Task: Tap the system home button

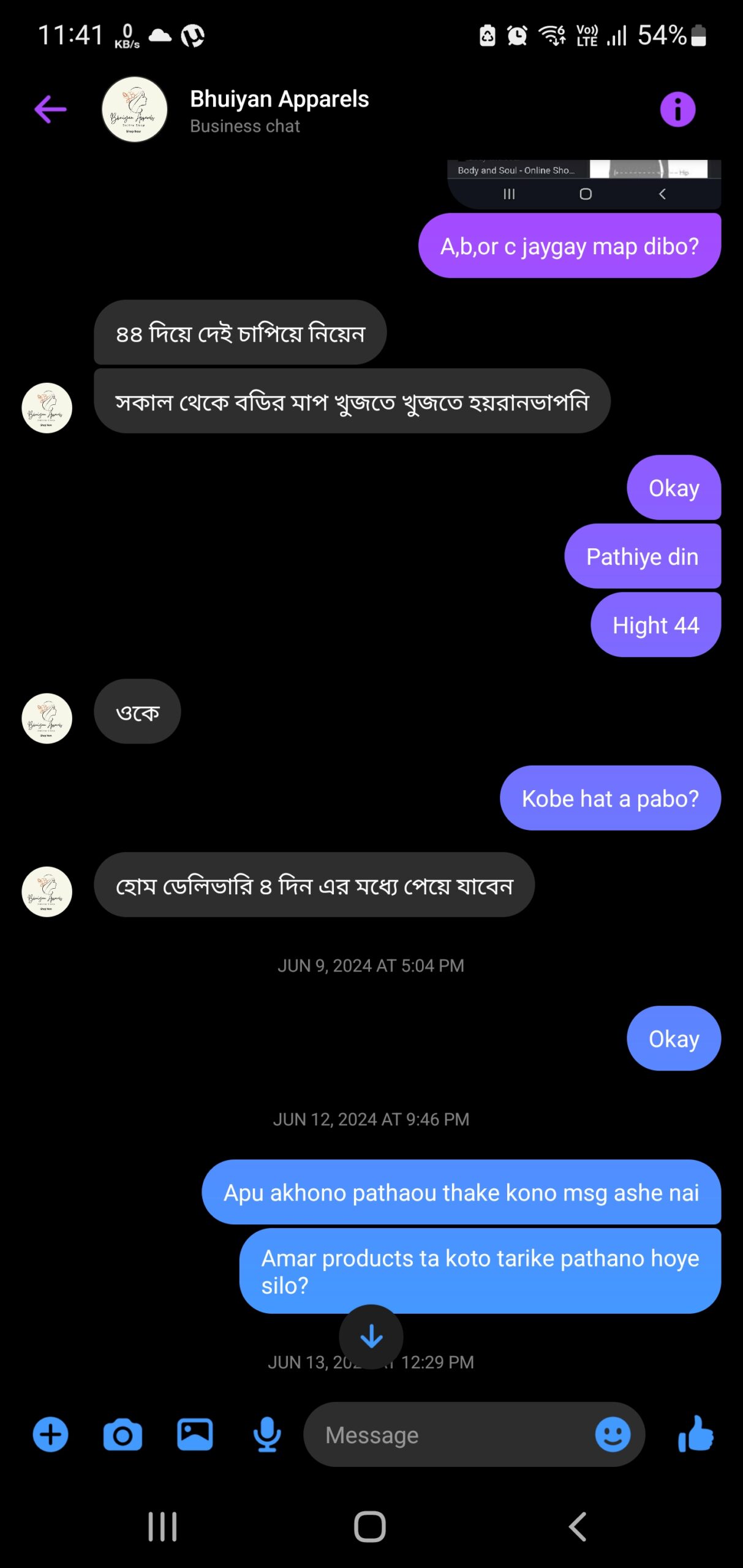Action: tap(370, 1526)
